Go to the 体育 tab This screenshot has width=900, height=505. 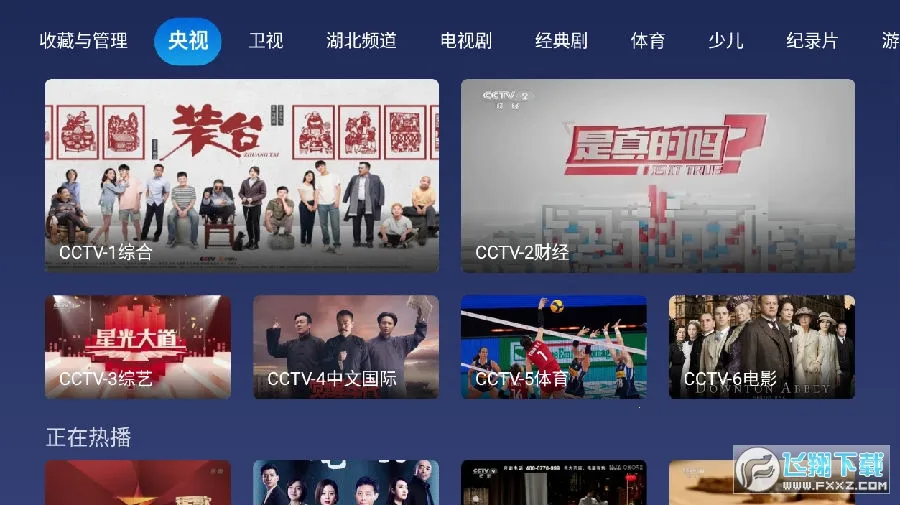point(647,41)
